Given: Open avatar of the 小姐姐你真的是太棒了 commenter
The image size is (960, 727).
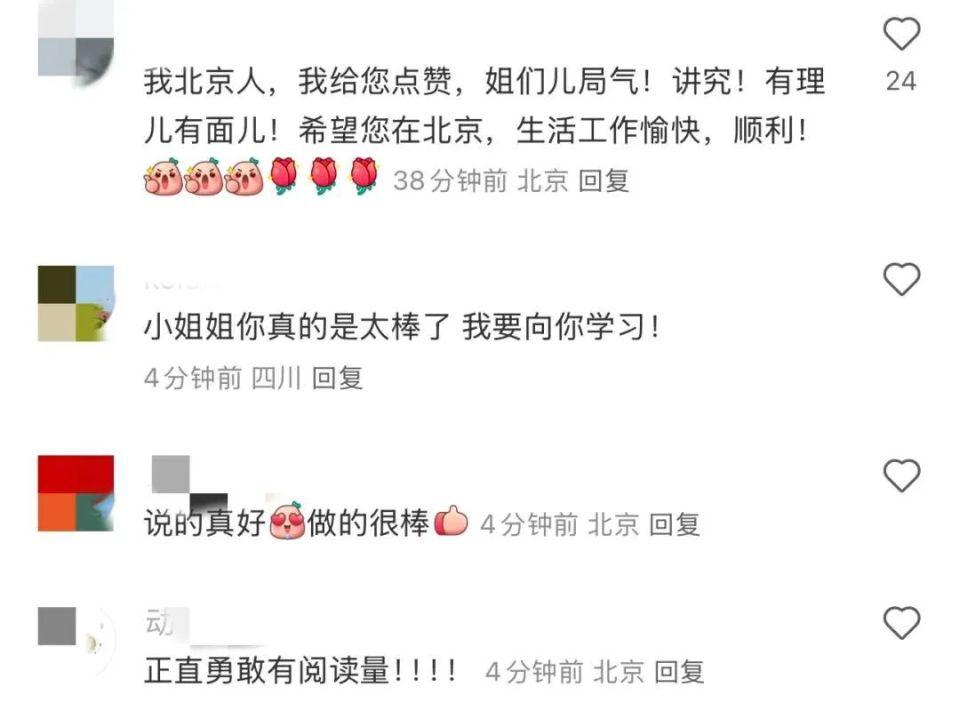Looking at the screenshot, I should click(76, 304).
